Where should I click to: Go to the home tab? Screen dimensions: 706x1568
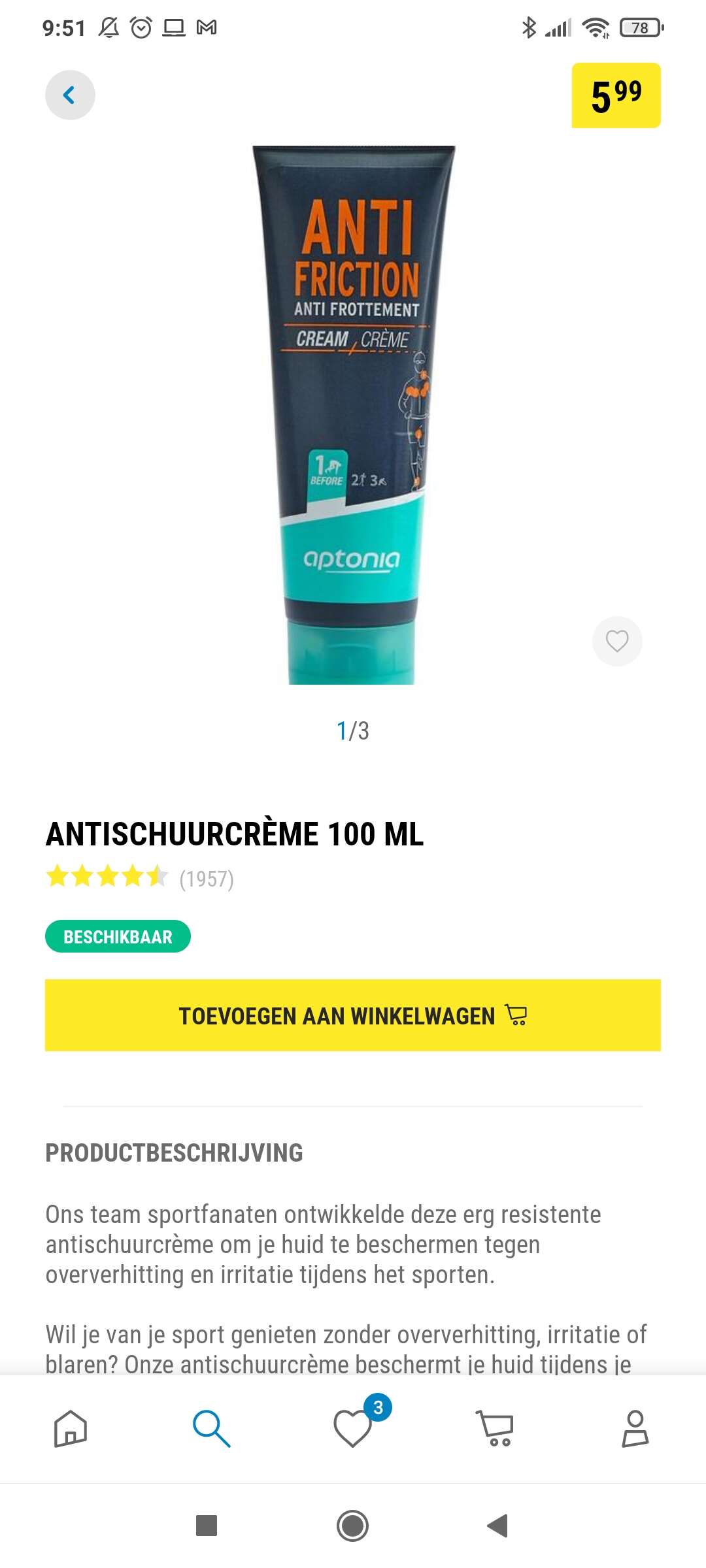click(x=71, y=1428)
